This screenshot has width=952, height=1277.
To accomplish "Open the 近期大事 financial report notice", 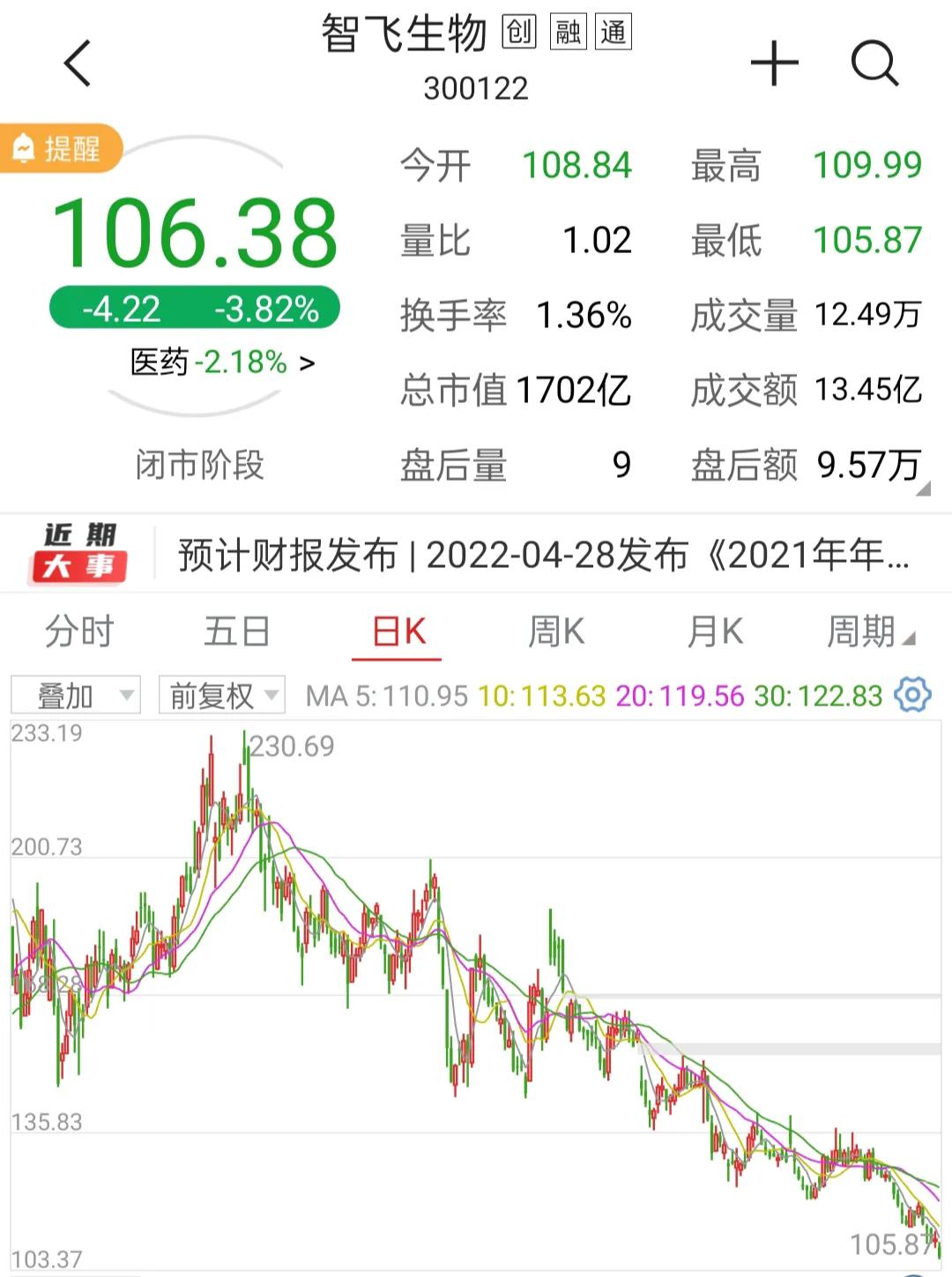I will (x=542, y=556).
